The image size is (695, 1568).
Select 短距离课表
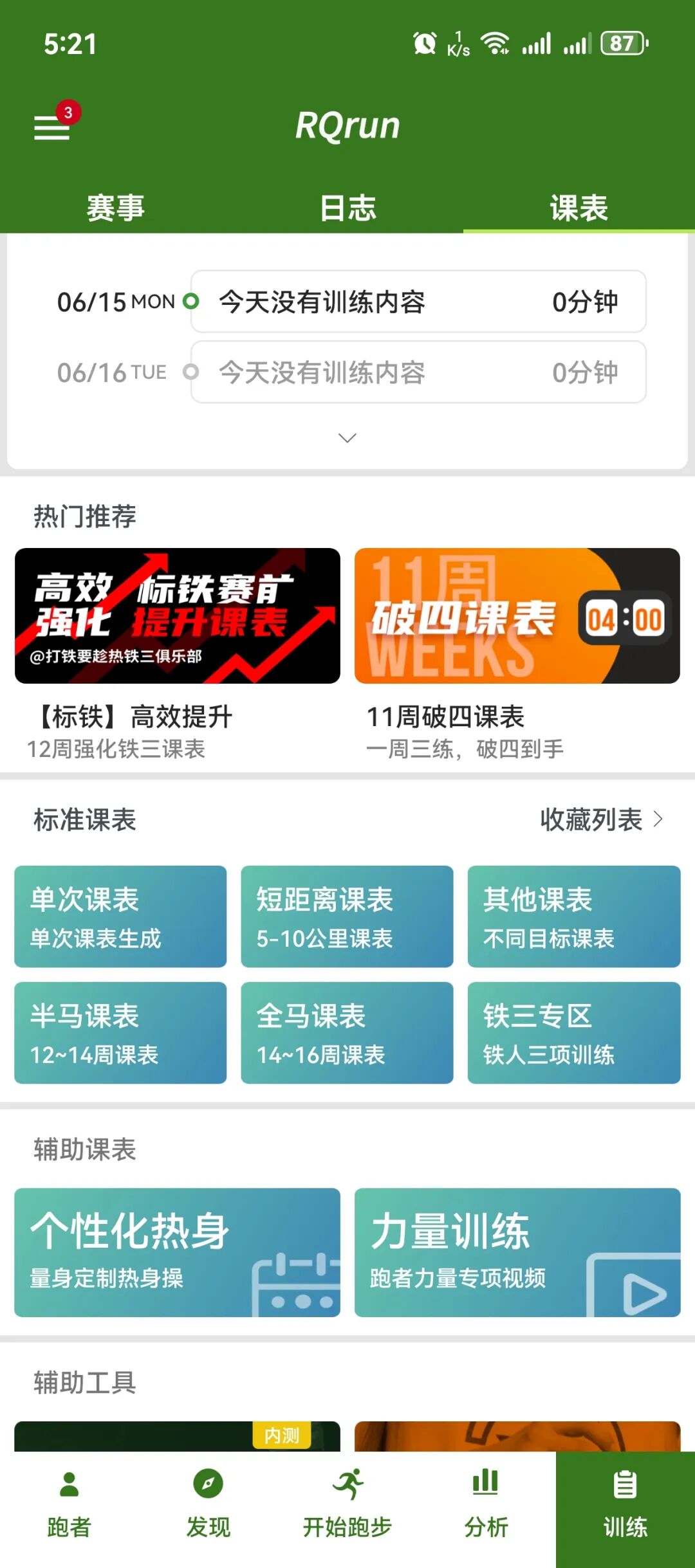pyautogui.click(x=347, y=916)
